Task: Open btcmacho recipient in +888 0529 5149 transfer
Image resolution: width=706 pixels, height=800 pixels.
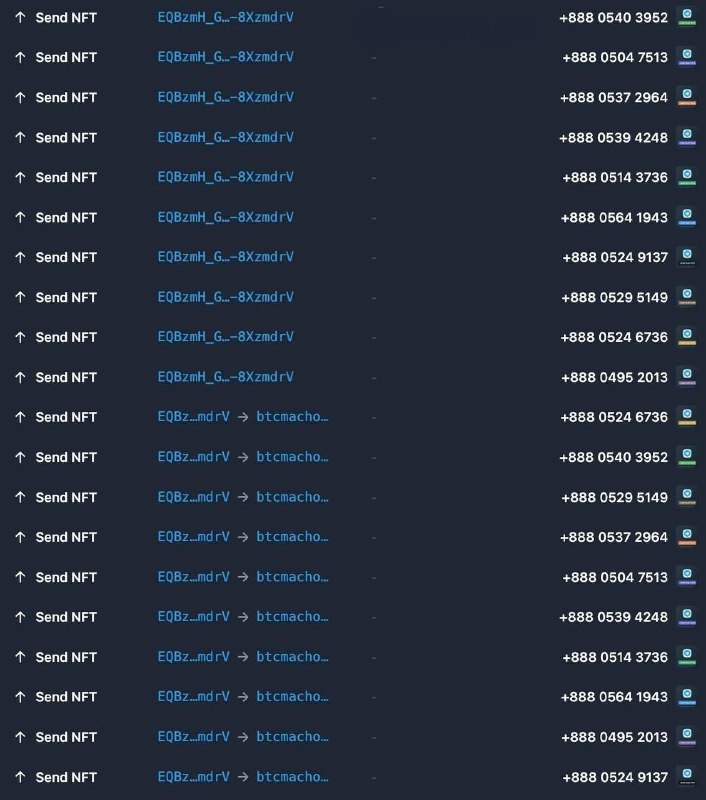Action: point(292,497)
